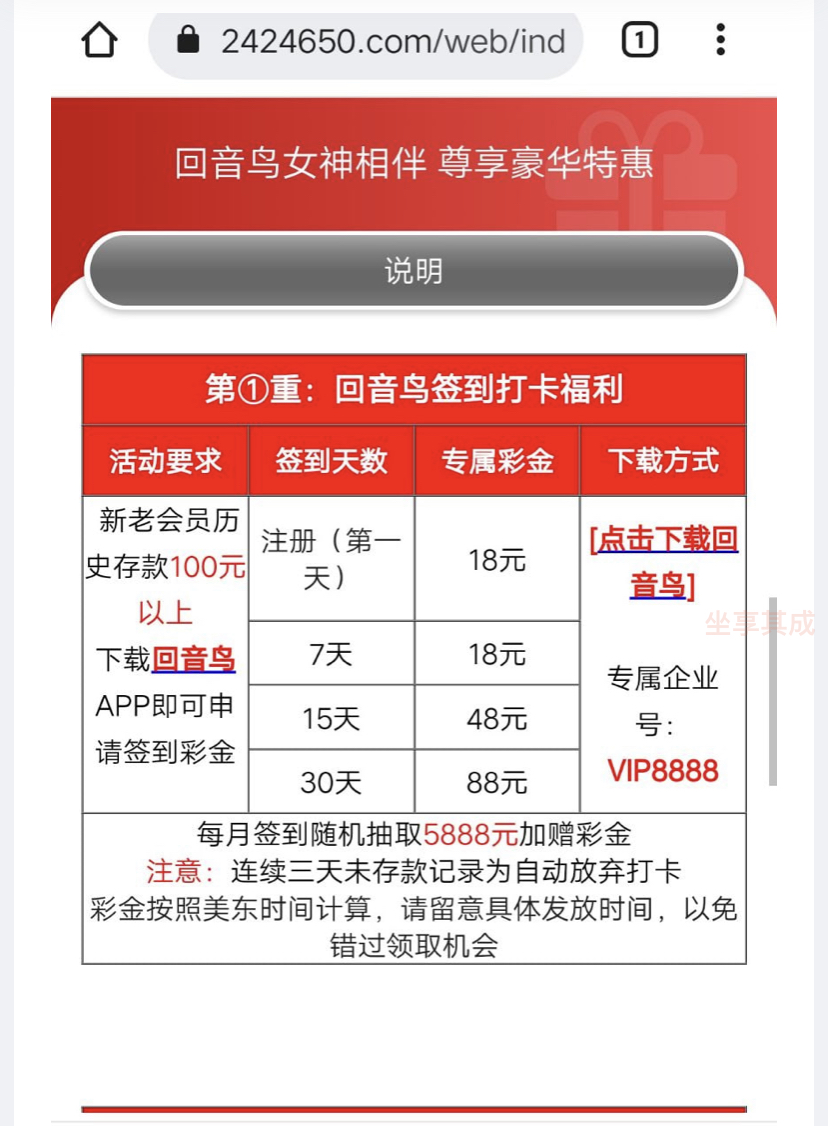Open the browser overflow menu
828x1126 pixels.
coord(720,41)
